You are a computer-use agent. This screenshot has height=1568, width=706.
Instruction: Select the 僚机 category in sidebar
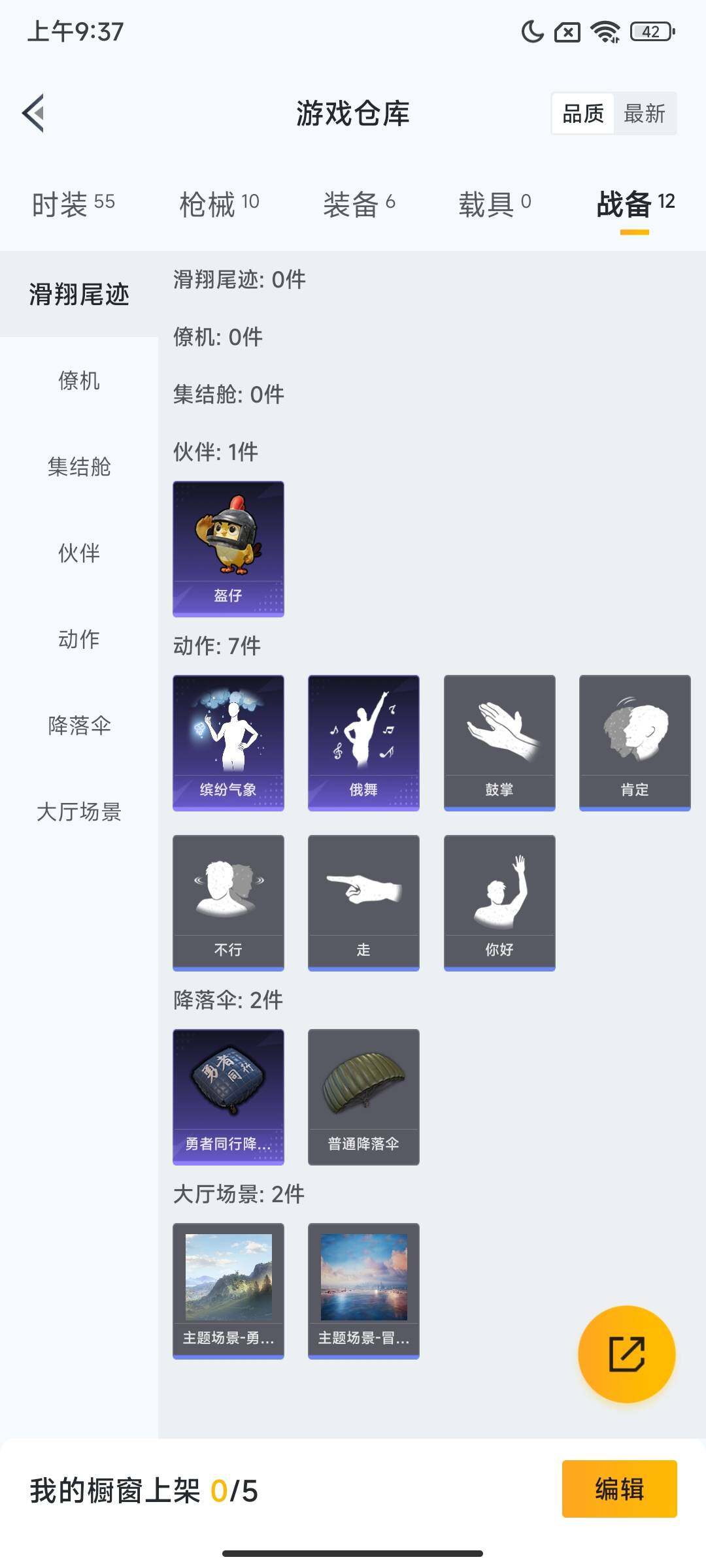(x=78, y=382)
